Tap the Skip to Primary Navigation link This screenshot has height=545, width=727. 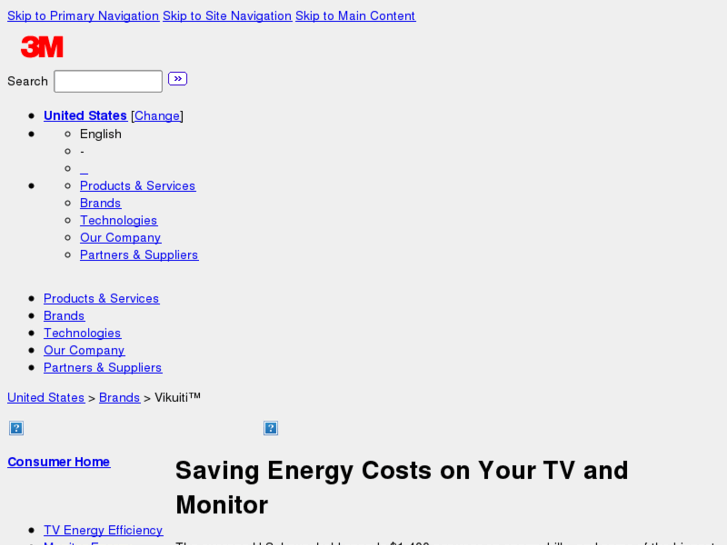83,16
